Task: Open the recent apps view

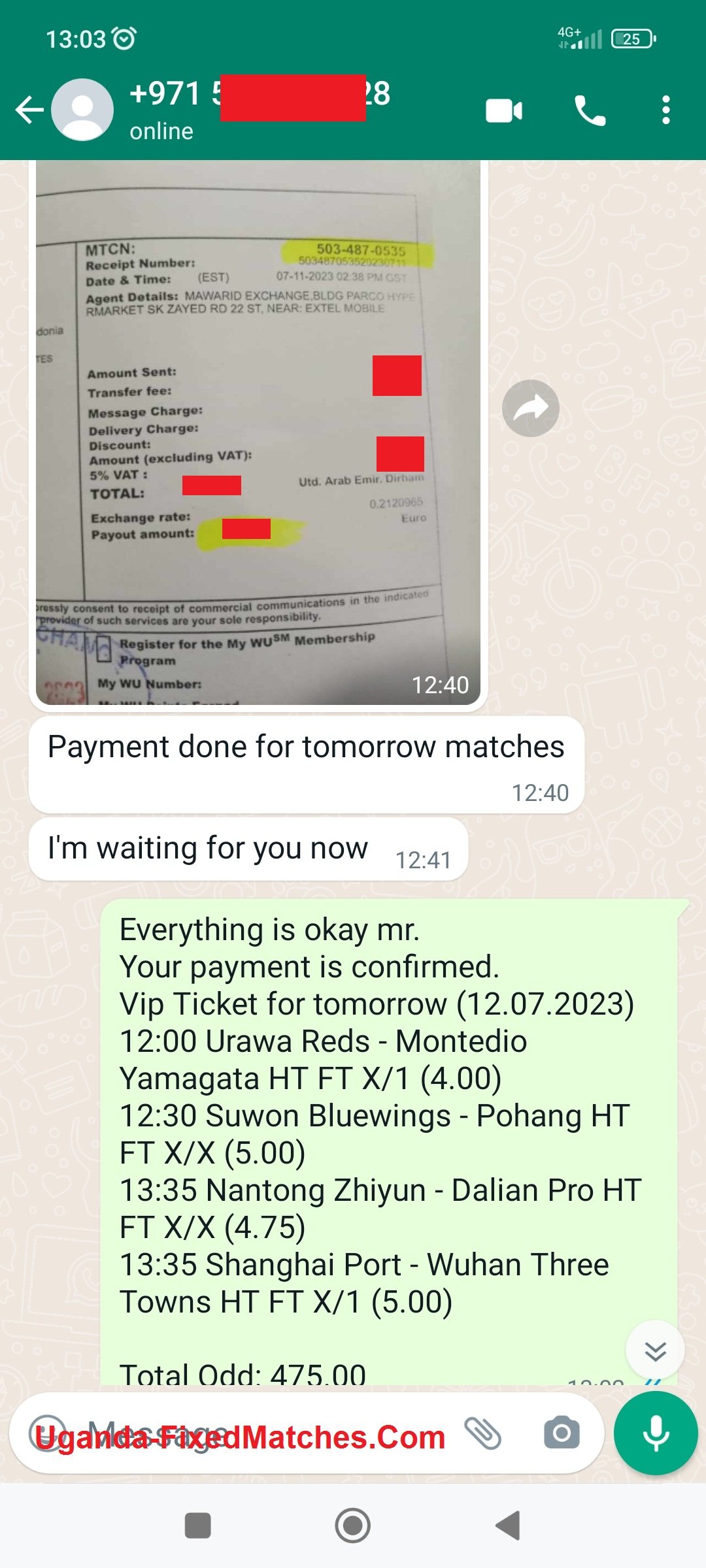Action: [197, 1526]
